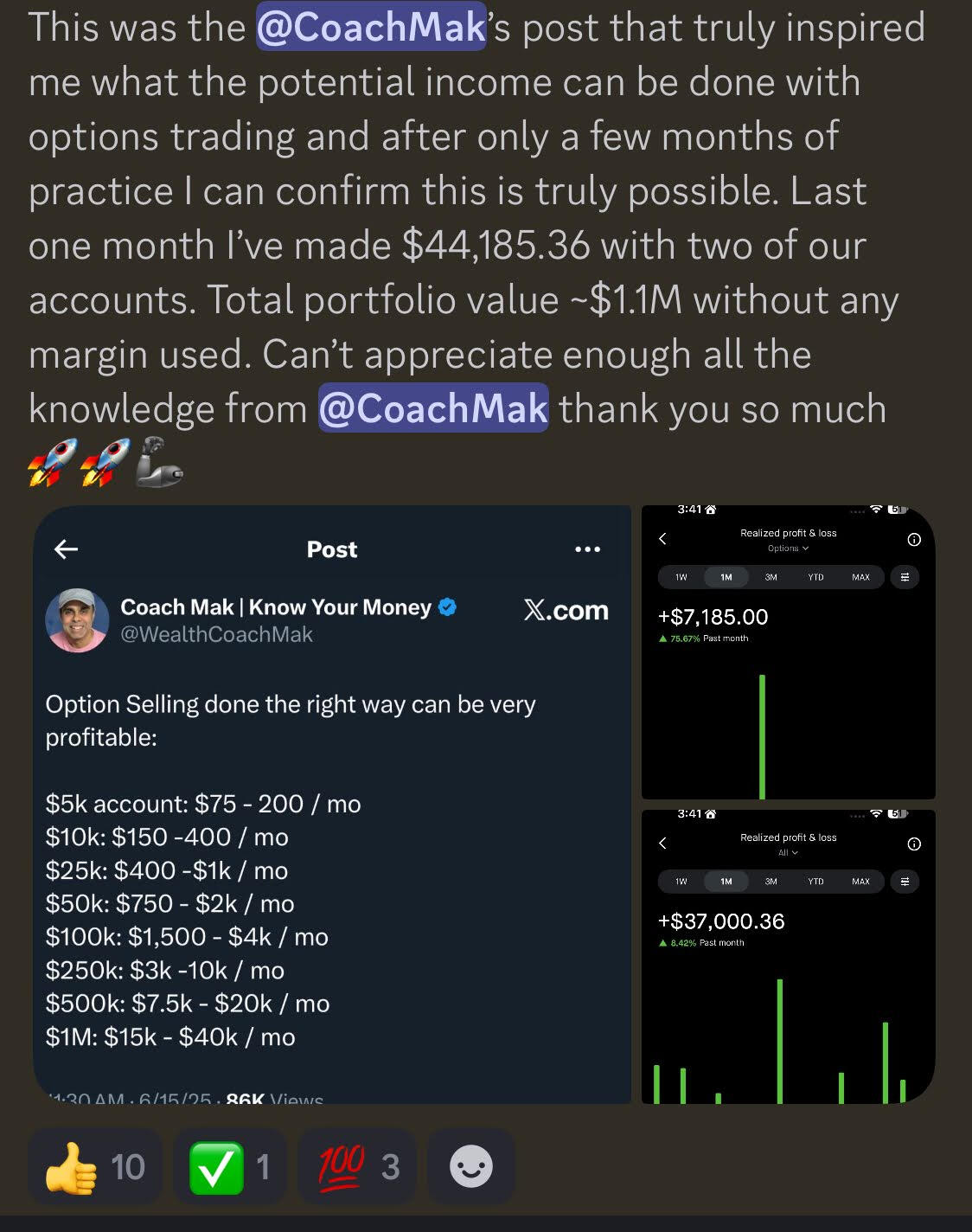The image size is (972, 1232).
Task: Tap the @CoachMak mention before "thank you so much"
Action: click(433, 408)
